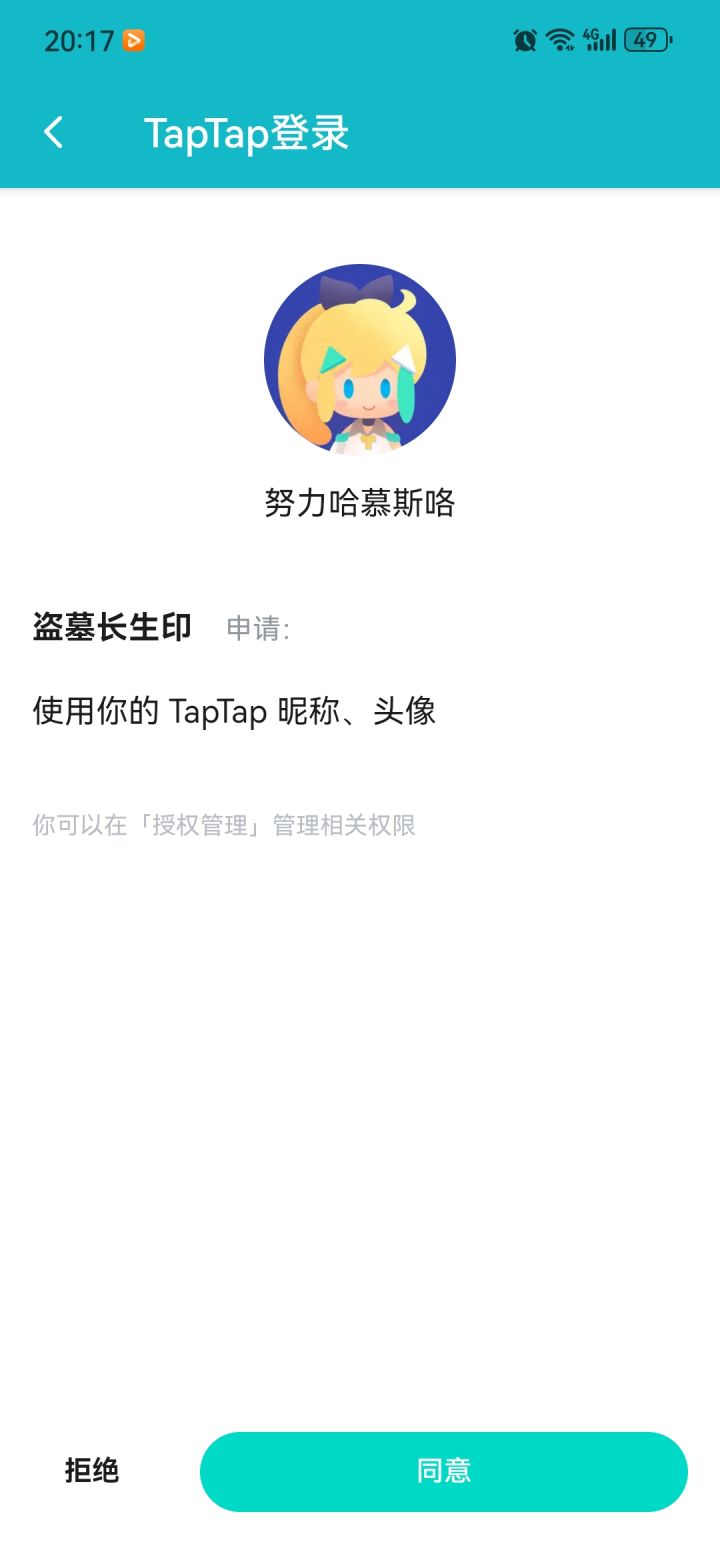Click the permission hint text below 使用你的
Viewport: 720px width, 1560px height.
[226, 823]
